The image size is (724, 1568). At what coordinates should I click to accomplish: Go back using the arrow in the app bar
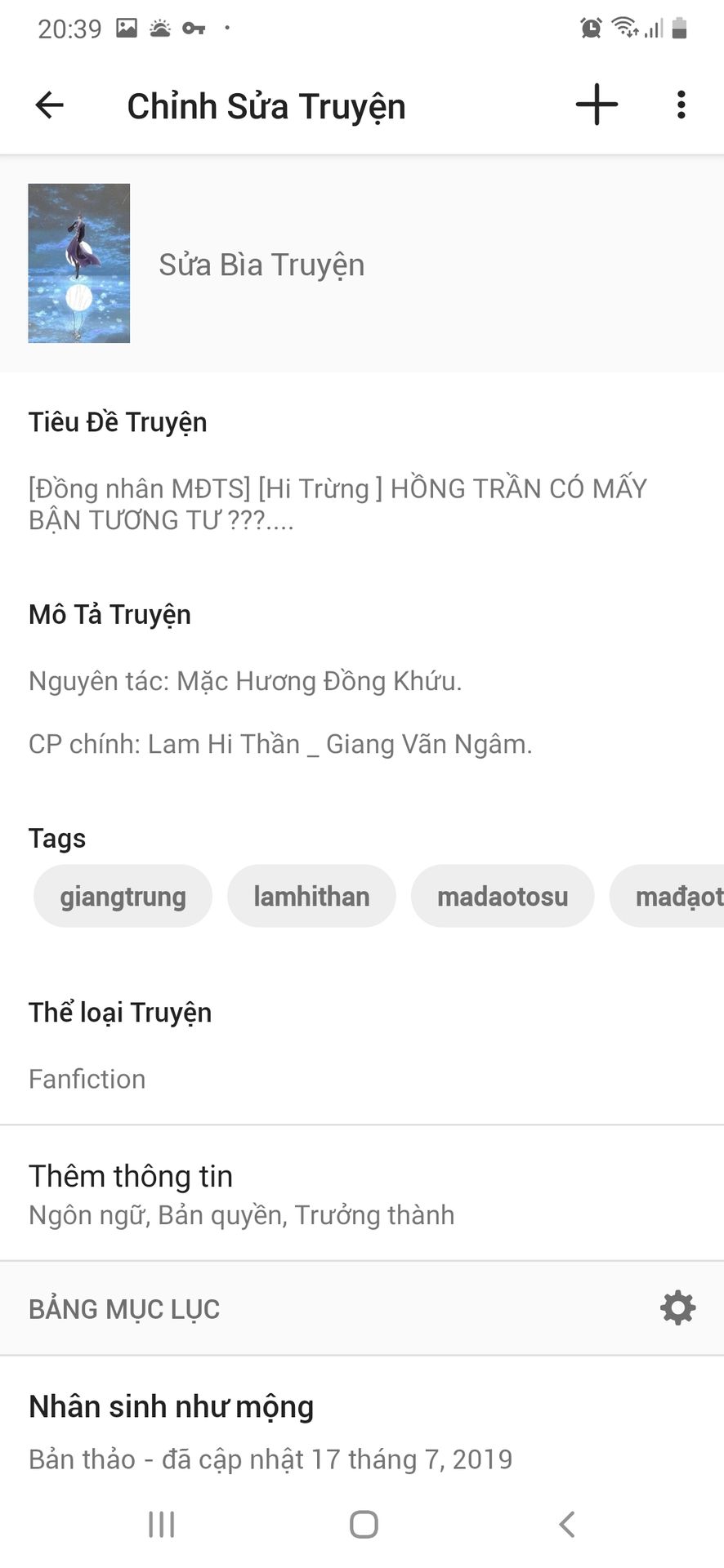(x=50, y=105)
